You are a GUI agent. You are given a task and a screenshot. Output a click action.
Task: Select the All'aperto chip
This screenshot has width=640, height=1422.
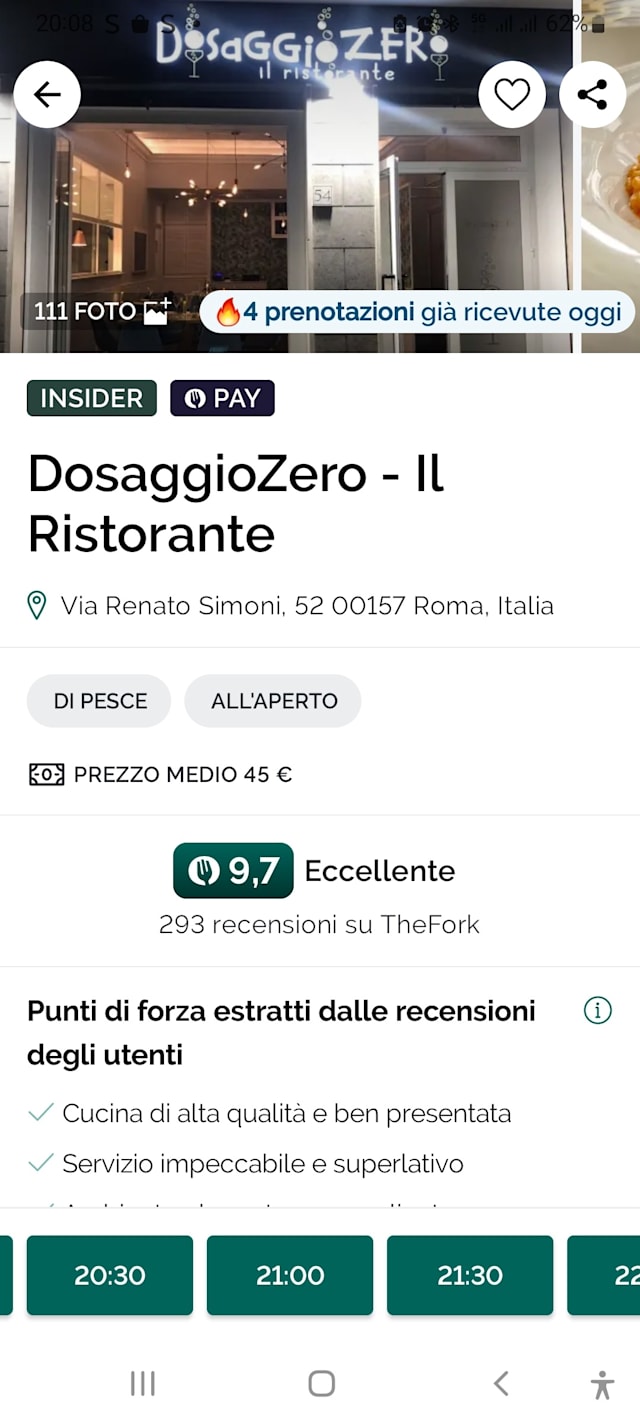click(273, 701)
